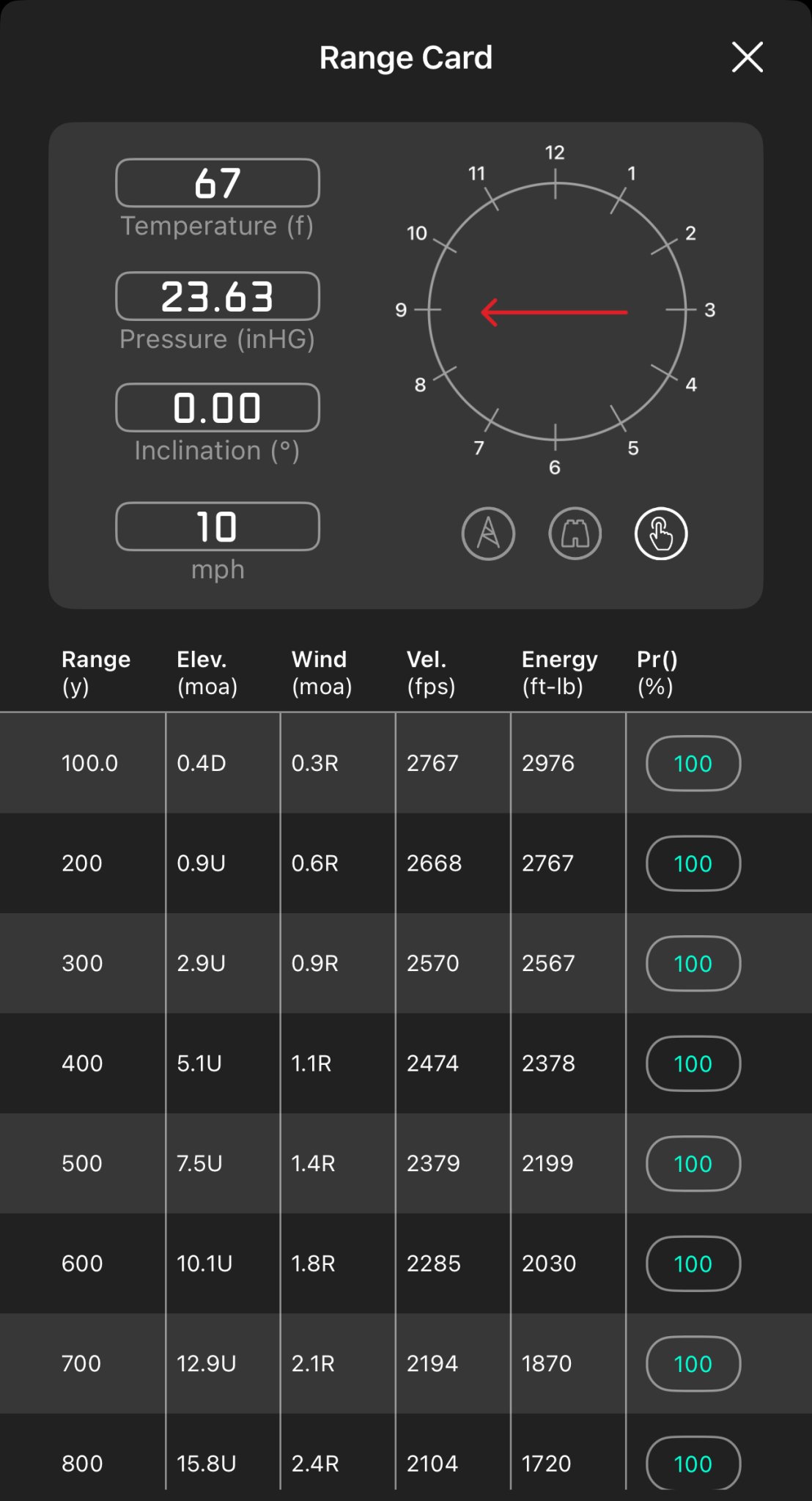Image resolution: width=812 pixels, height=1501 pixels.
Task: Open hit probability for 500 yards
Action: click(693, 1164)
